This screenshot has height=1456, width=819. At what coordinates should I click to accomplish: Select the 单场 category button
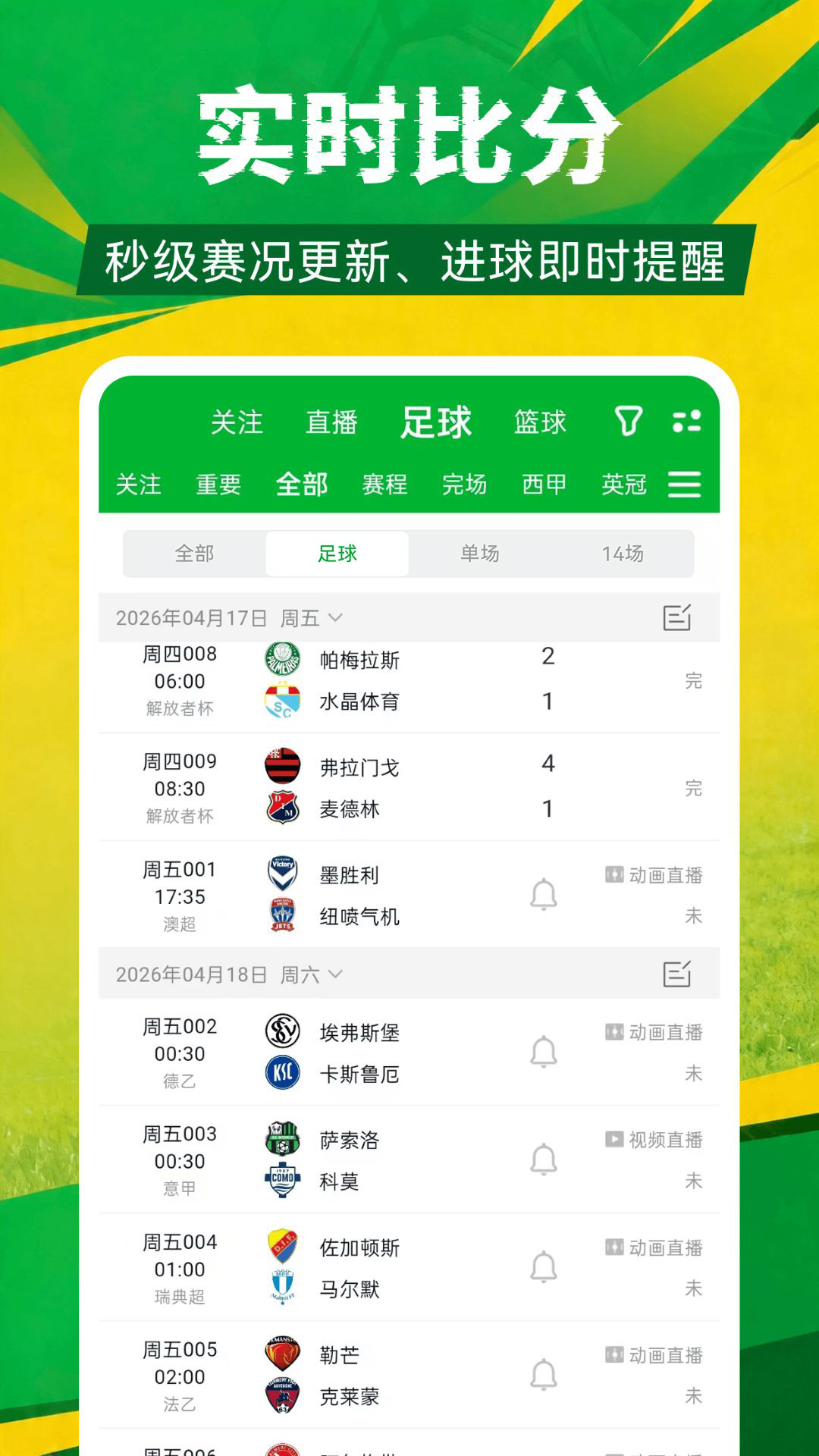[479, 554]
